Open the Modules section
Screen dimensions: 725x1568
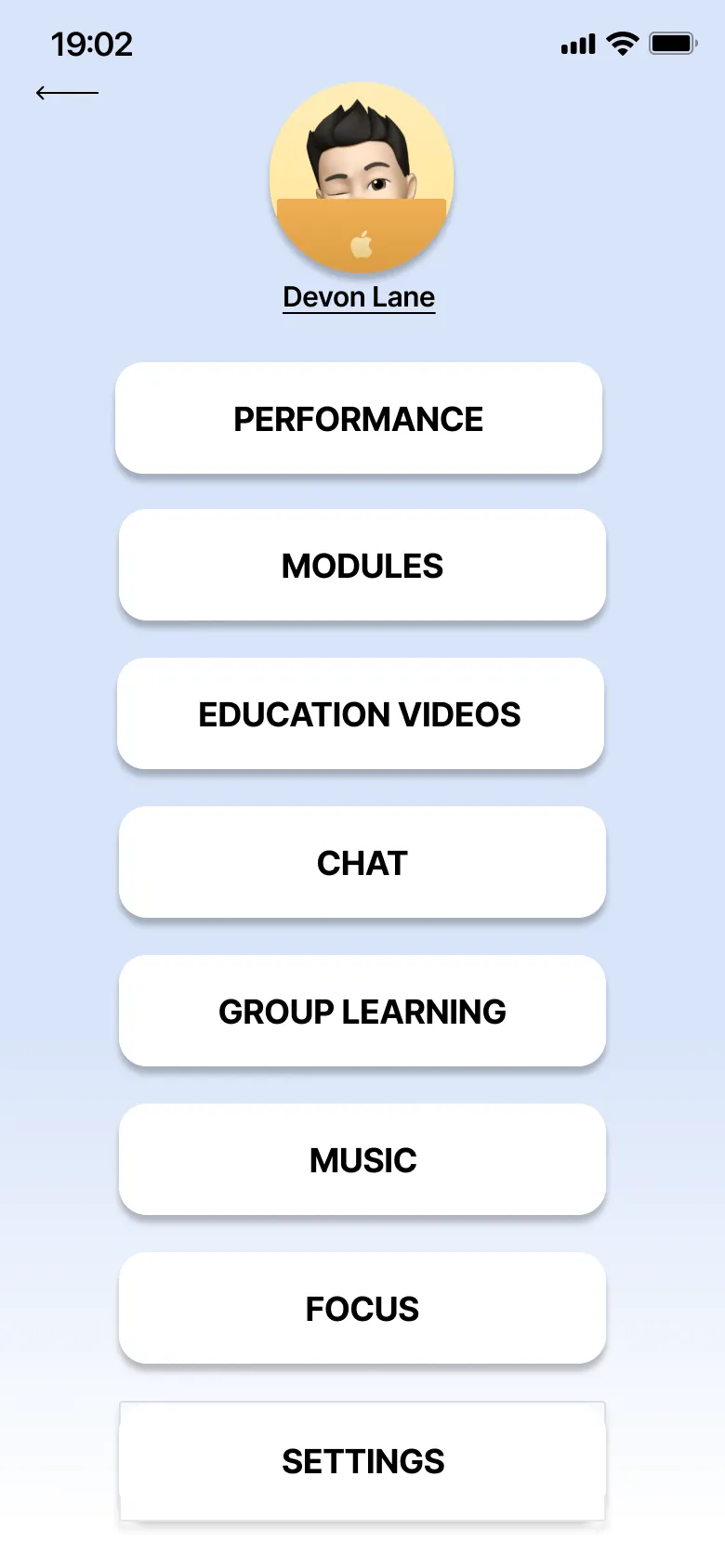coord(361,566)
